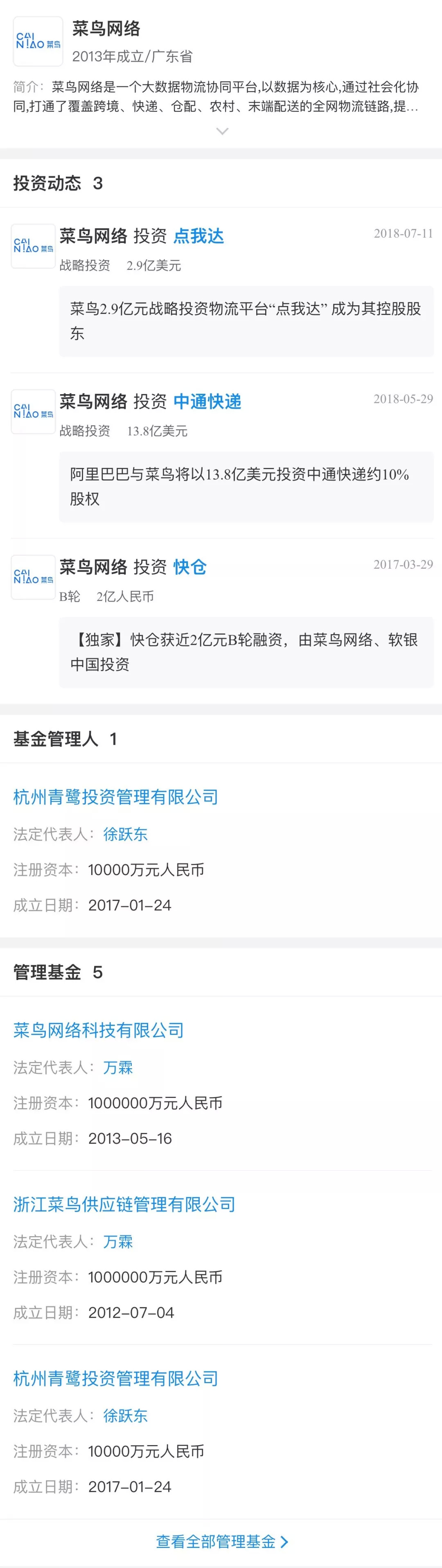Open the 点我达 company link
The image size is (442, 1568).
pyautogui.click(x=199, y=236)
